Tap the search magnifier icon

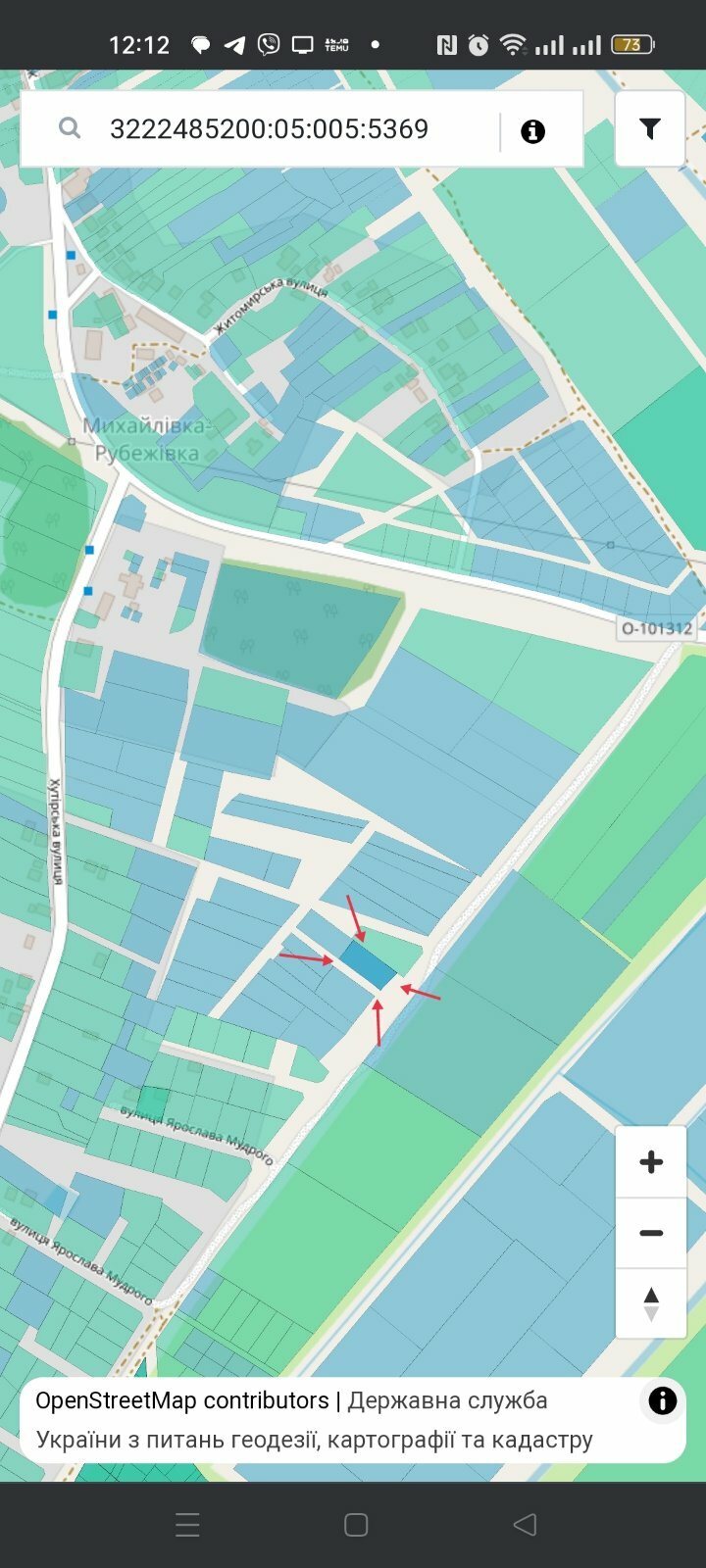(69, 128)
